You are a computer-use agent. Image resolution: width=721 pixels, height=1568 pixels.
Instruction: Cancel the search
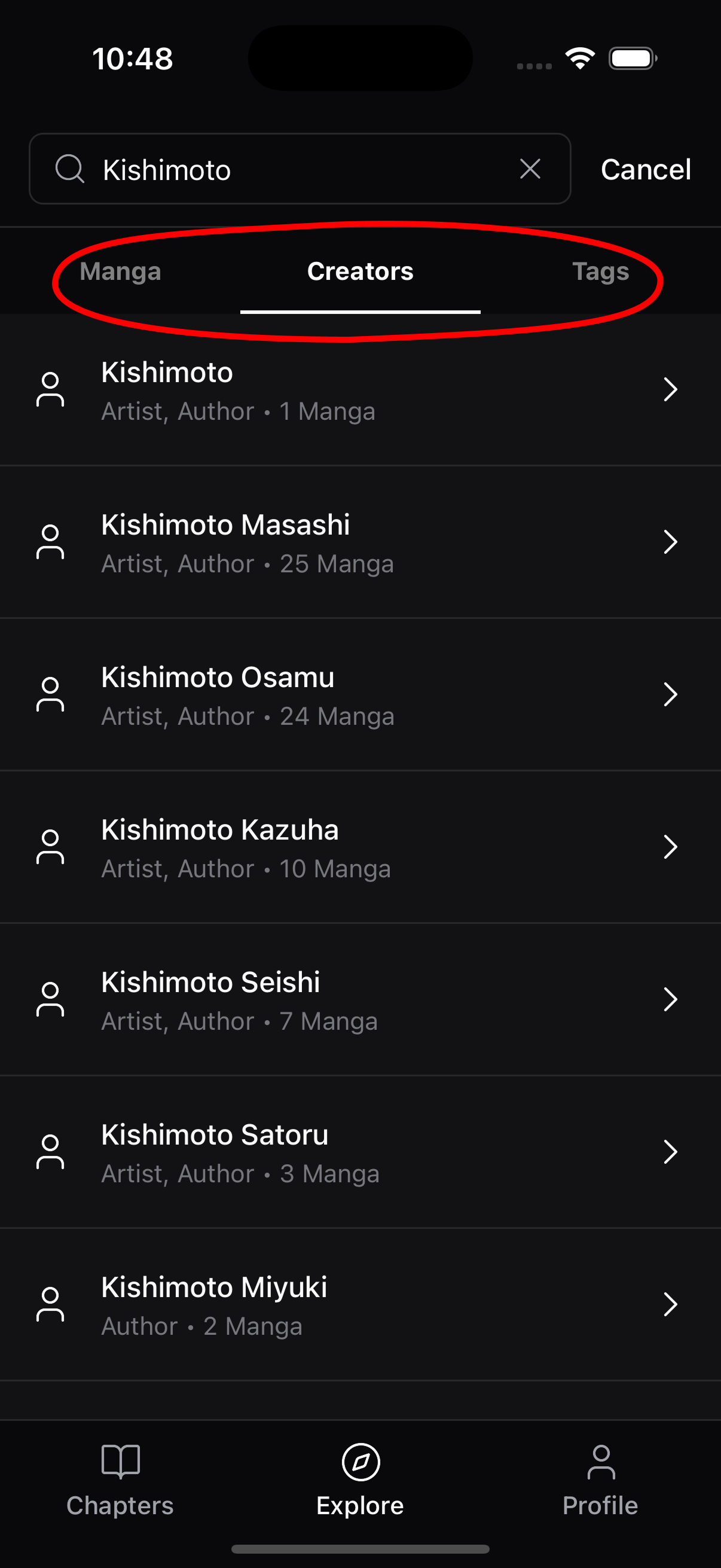(x=646, y=169)
